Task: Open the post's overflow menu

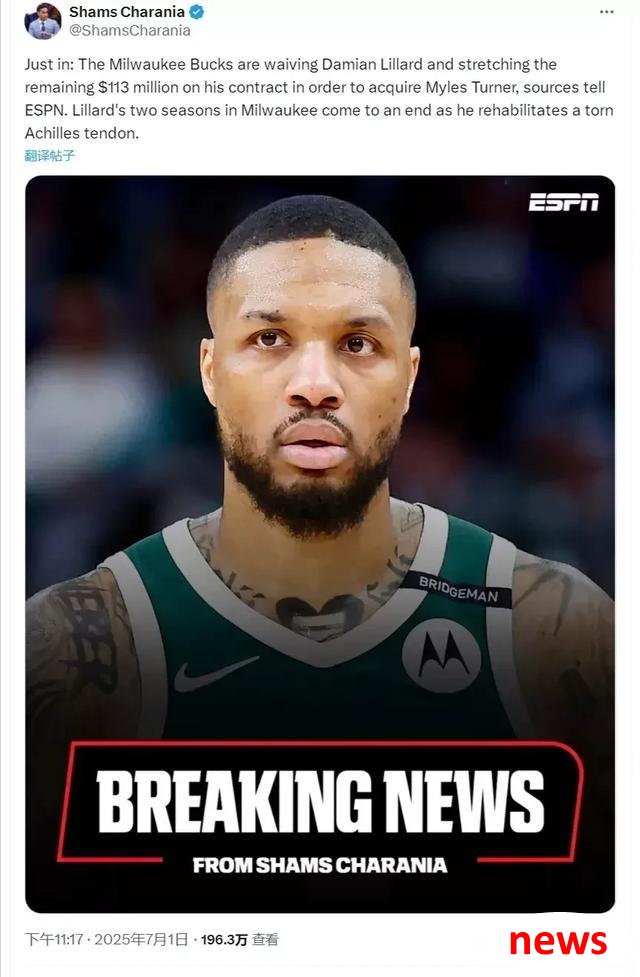Action: click(606, 12)
